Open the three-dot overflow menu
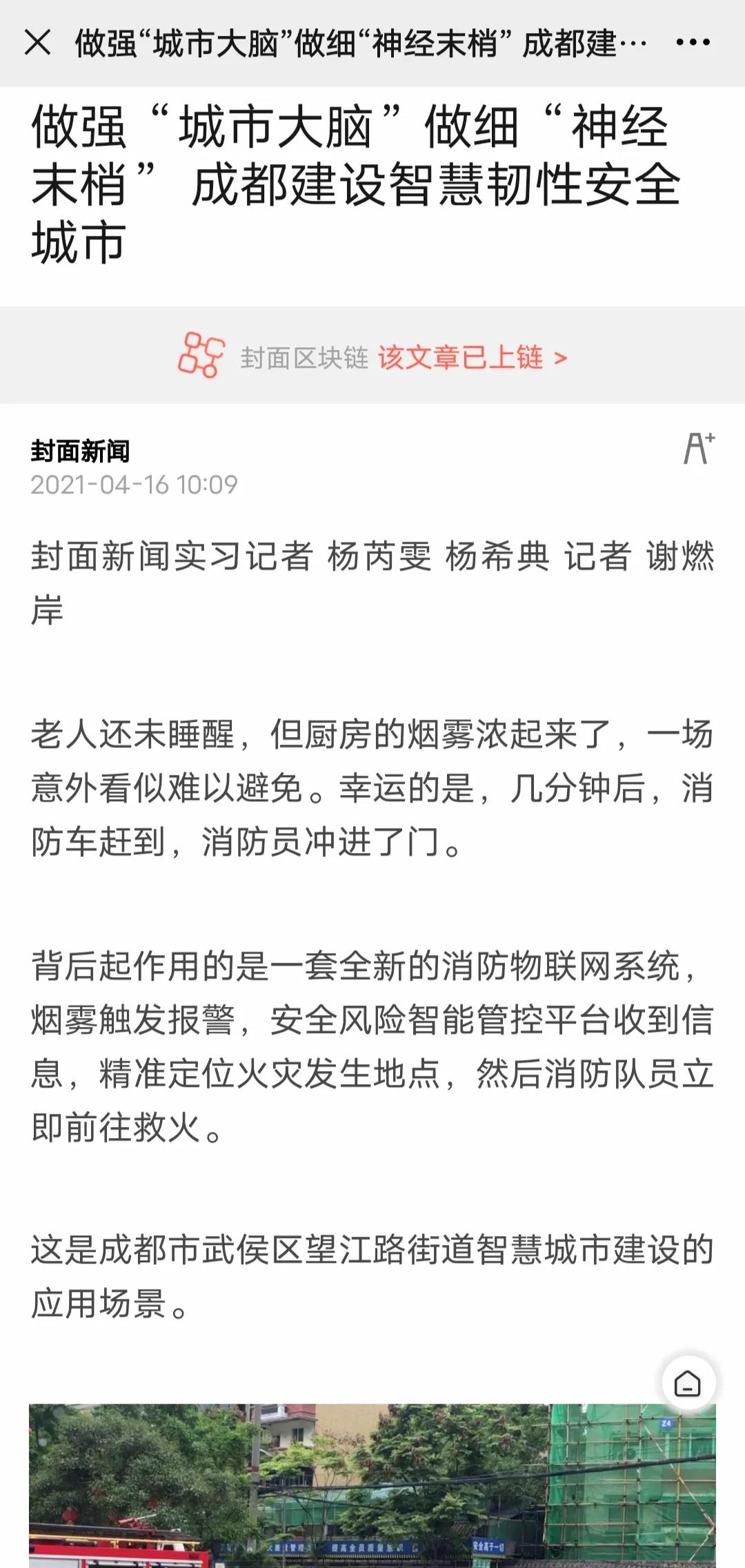The image size is (745, 1568). (693, 43)
